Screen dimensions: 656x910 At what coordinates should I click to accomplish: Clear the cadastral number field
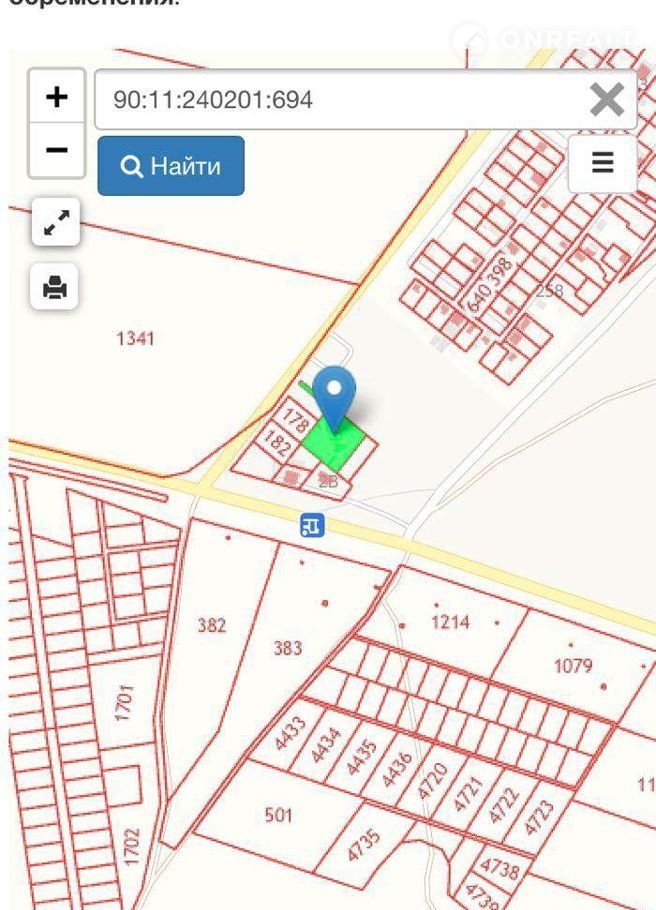tap(607, 100)
